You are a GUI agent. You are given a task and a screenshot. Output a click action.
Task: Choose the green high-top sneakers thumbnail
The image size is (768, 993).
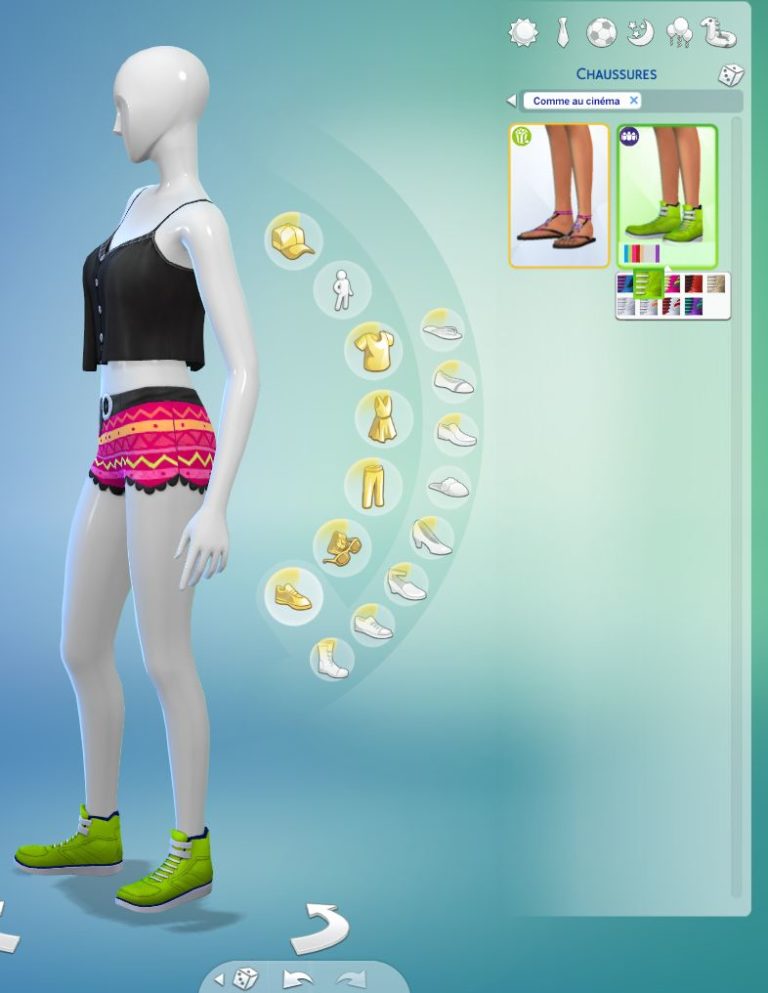click(667, 196)
